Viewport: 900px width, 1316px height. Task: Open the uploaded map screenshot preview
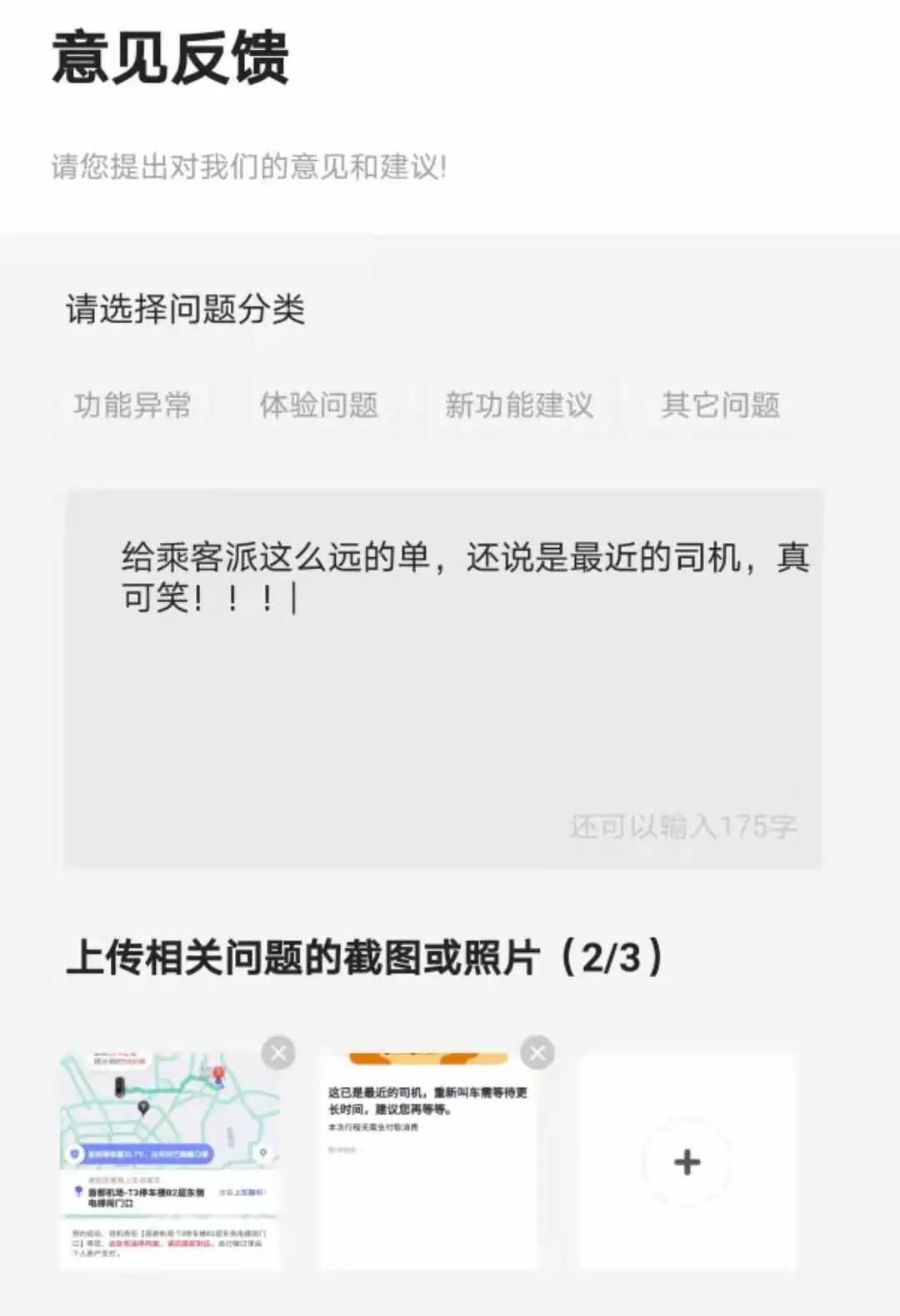pyautogui.click(x=170, y=1162)
